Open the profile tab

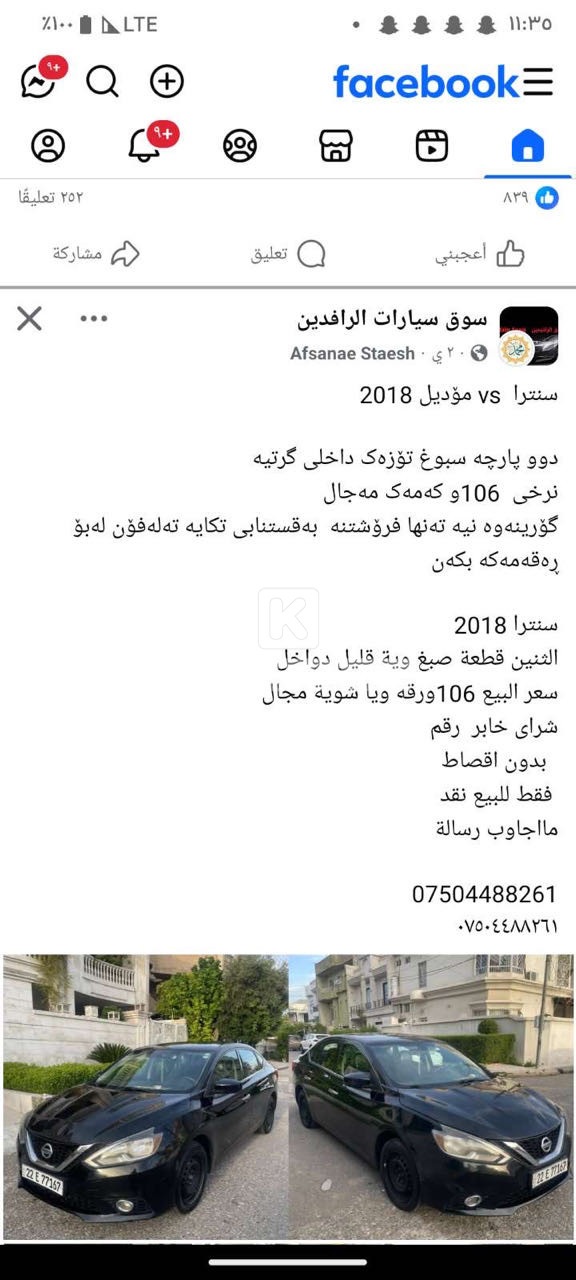pos(48,146)
